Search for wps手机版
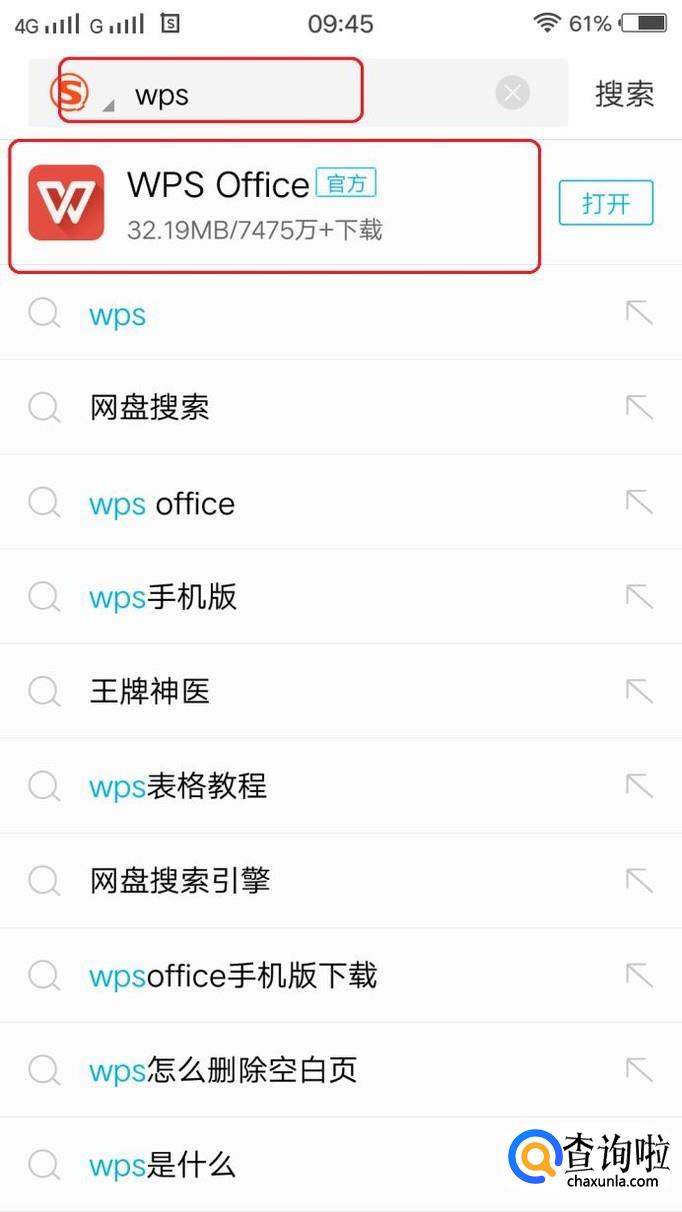Image resolution: width=682 pixels, height=1212 pixels. click(x=163, y=597)
